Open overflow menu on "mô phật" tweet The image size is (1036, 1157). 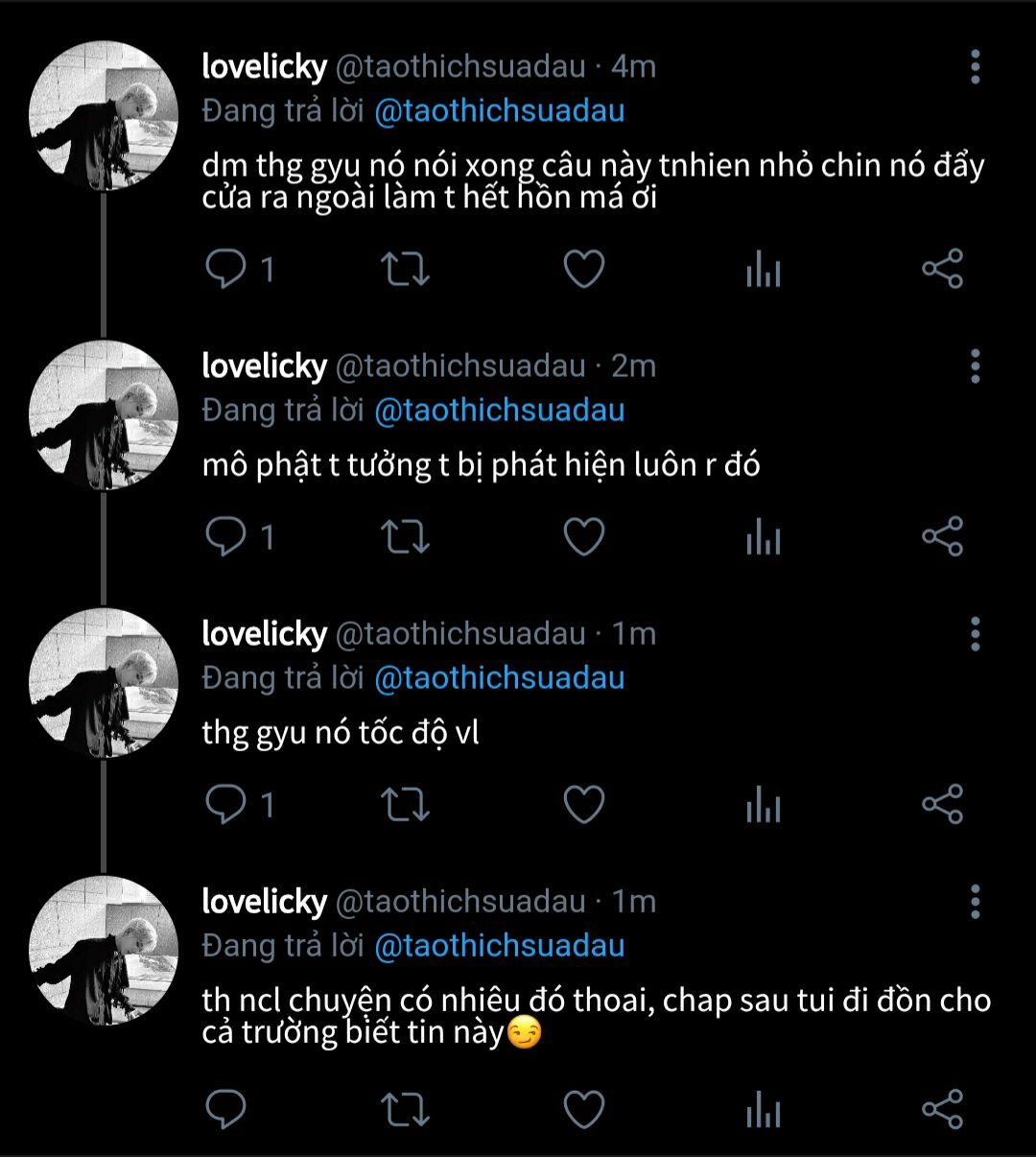[975, 366]
